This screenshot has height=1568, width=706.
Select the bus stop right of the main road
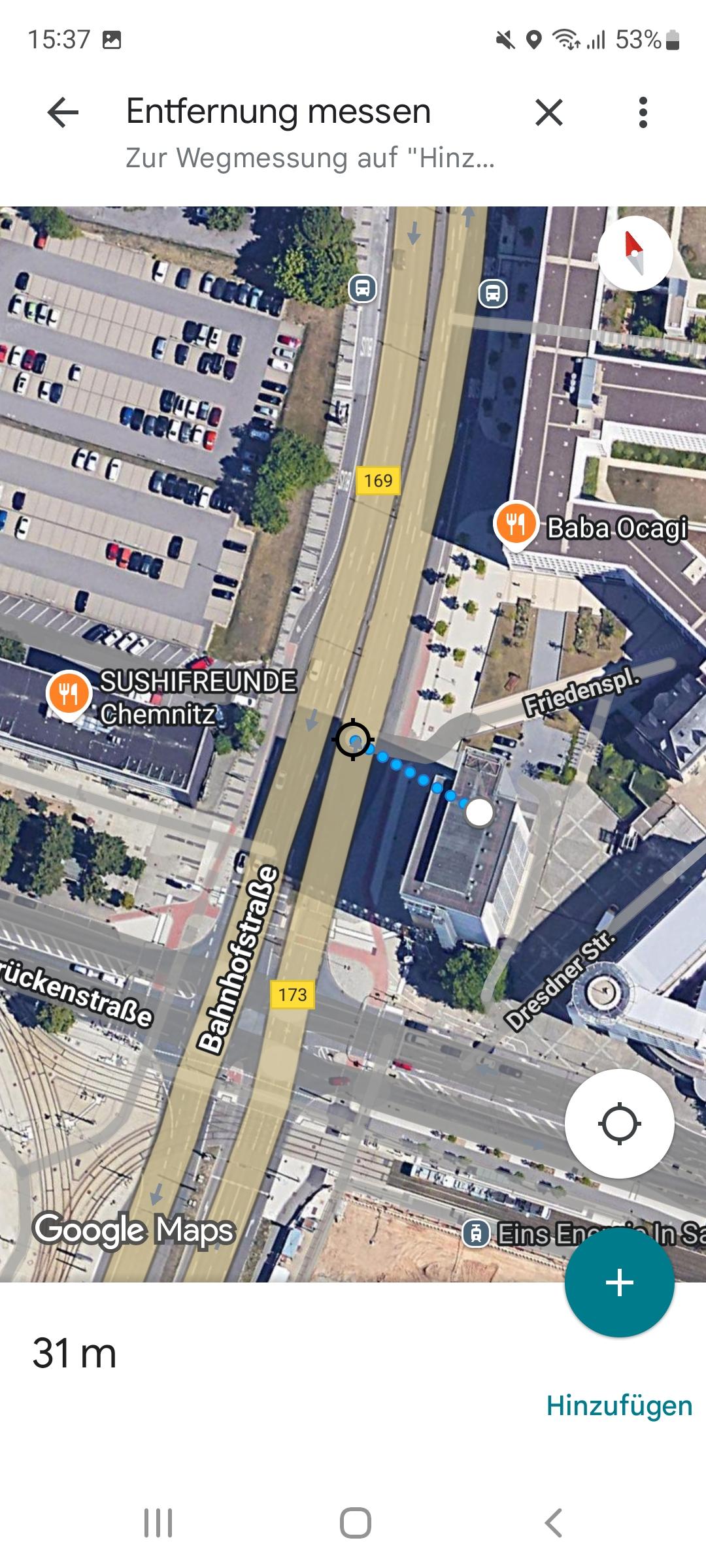[494, 293]
